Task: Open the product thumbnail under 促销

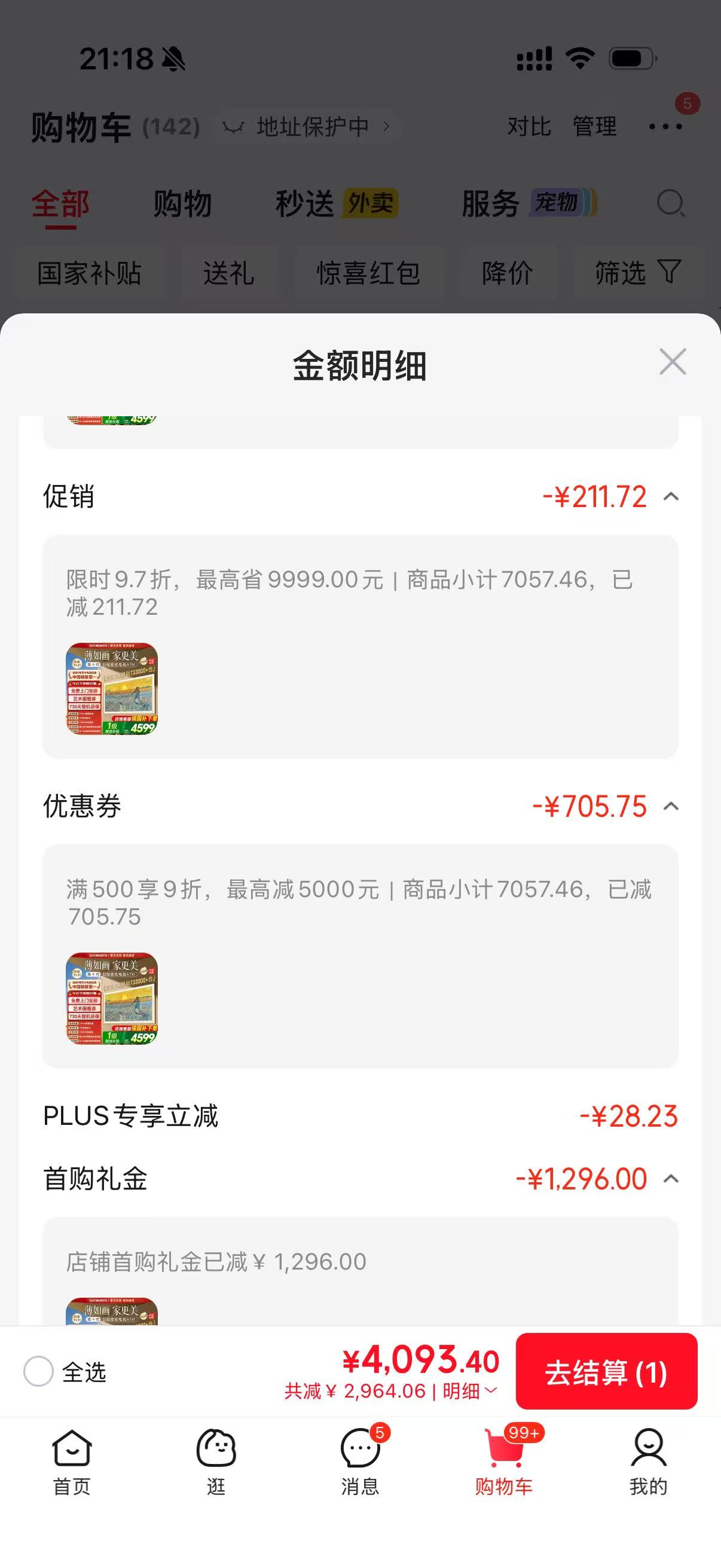Action: click(x=112, y=688)
